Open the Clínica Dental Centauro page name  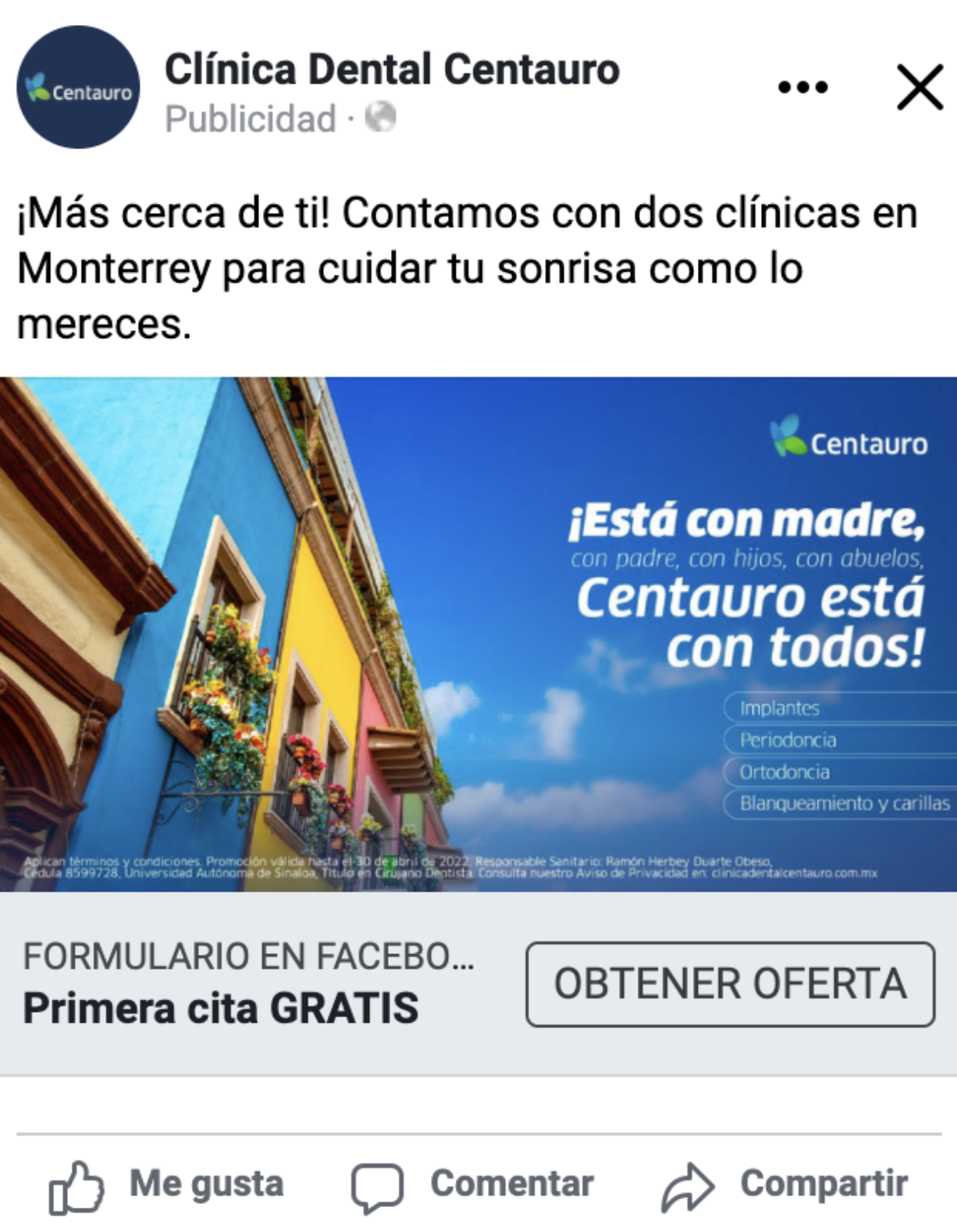[392, 69]
